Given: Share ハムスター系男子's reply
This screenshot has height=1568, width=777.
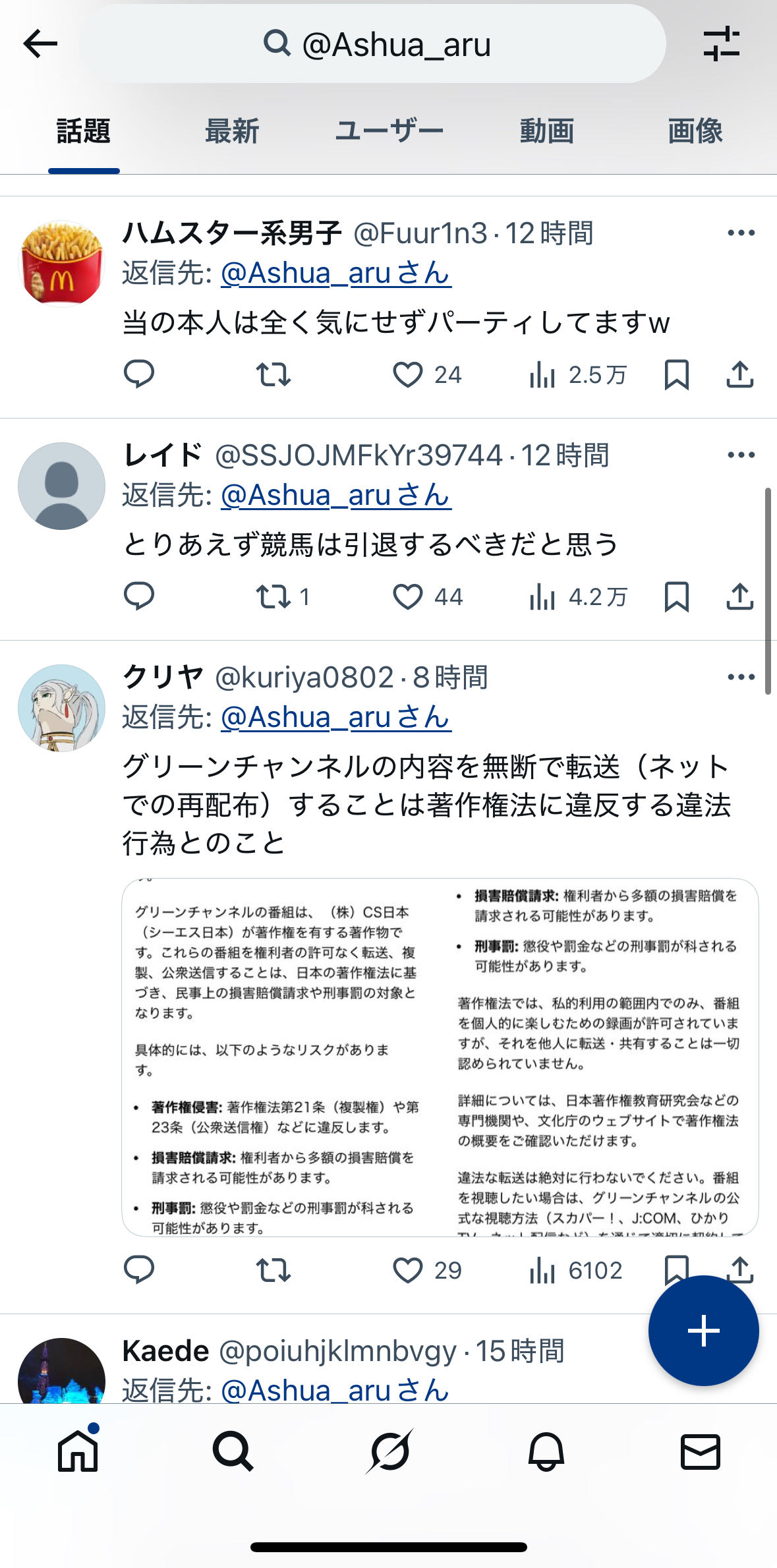Looking at the screenshot, I should pyautogui.click(x=739, y=375).
